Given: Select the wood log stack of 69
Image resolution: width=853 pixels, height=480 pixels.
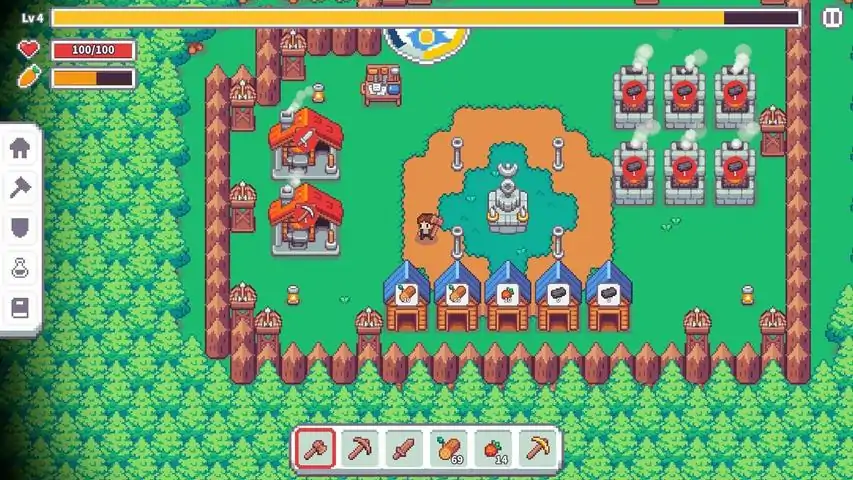Looking at the screenshot, I should [449, 448].
